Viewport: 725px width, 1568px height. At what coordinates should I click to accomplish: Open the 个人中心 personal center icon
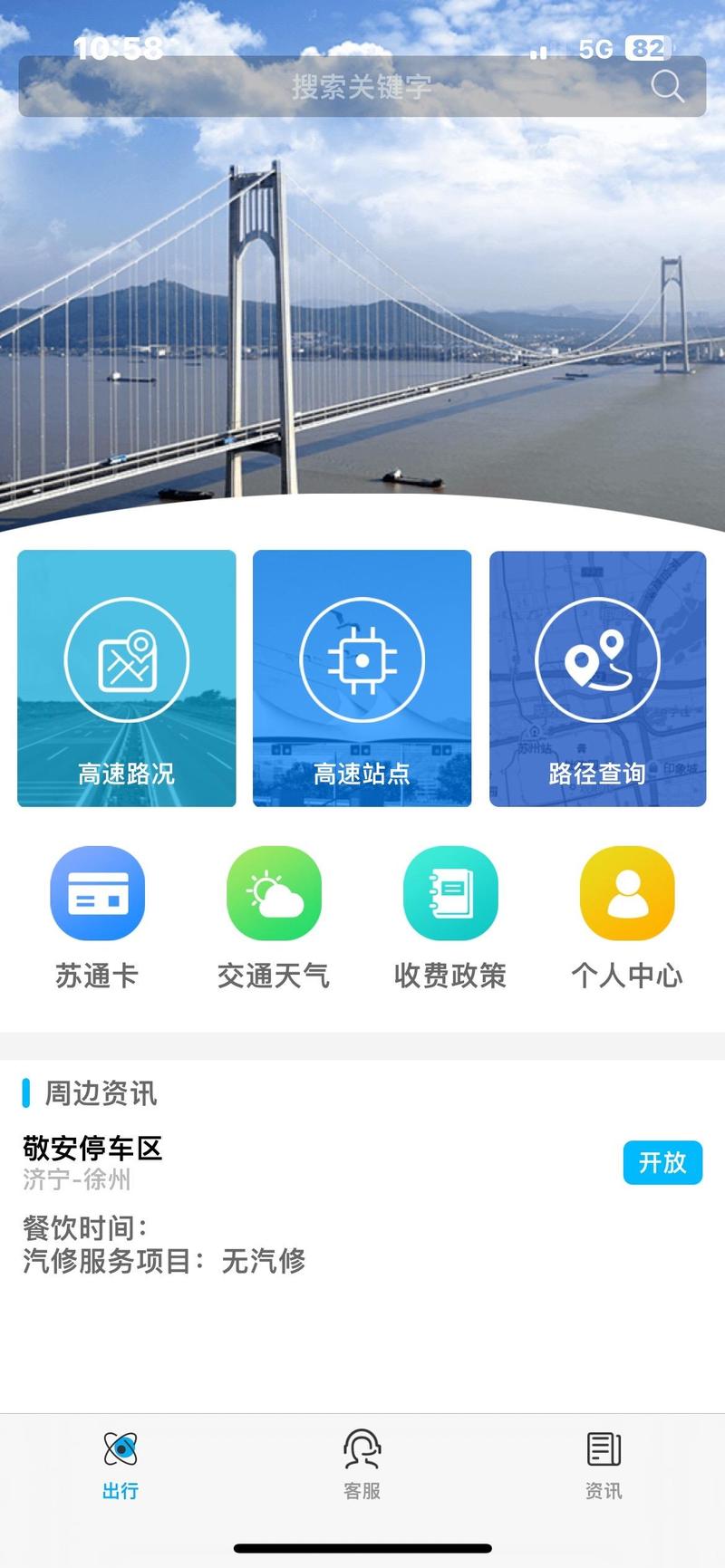(x=628, y=893)
